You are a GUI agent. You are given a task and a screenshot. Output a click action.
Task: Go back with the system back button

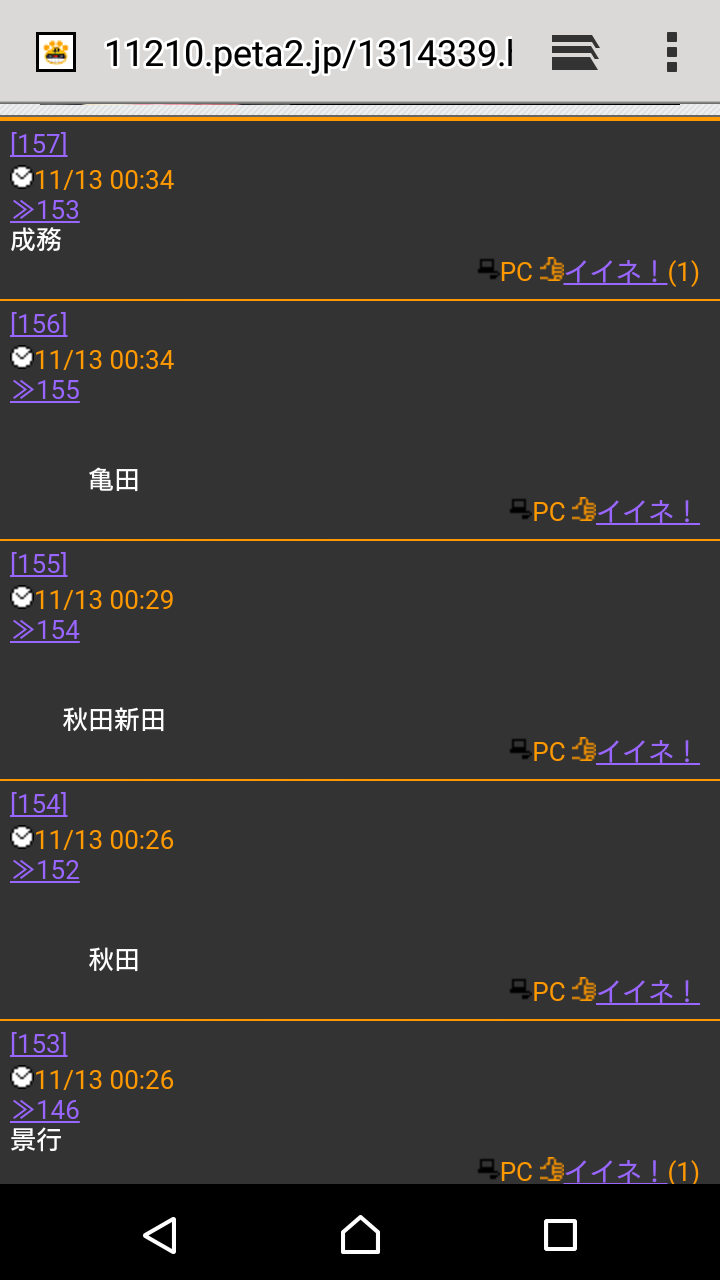click(160, 1235)
